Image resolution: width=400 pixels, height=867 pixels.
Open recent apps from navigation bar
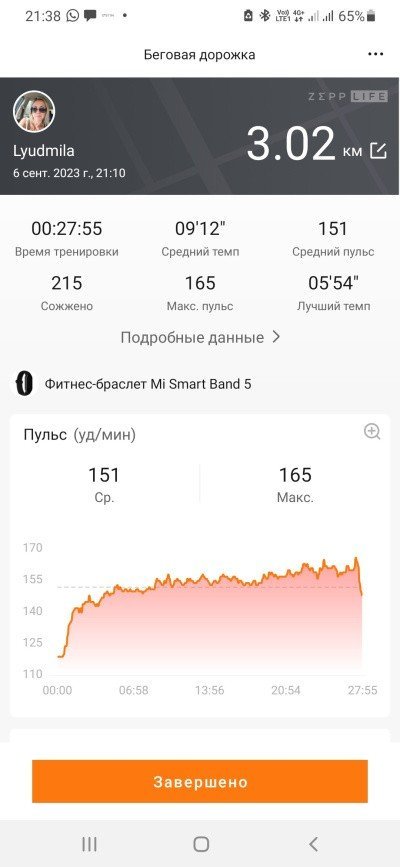coord(89,844)
